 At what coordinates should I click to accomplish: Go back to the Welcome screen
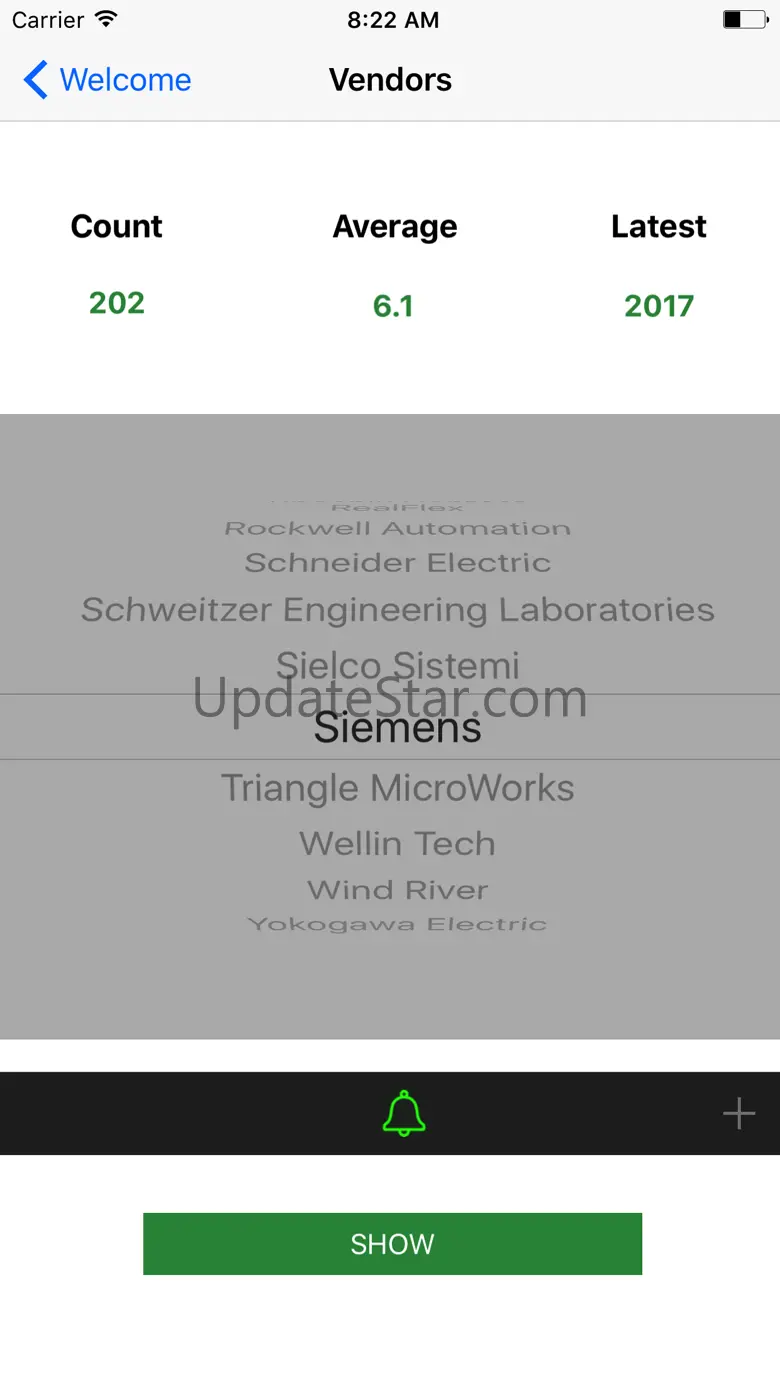(x=108, y=80)
